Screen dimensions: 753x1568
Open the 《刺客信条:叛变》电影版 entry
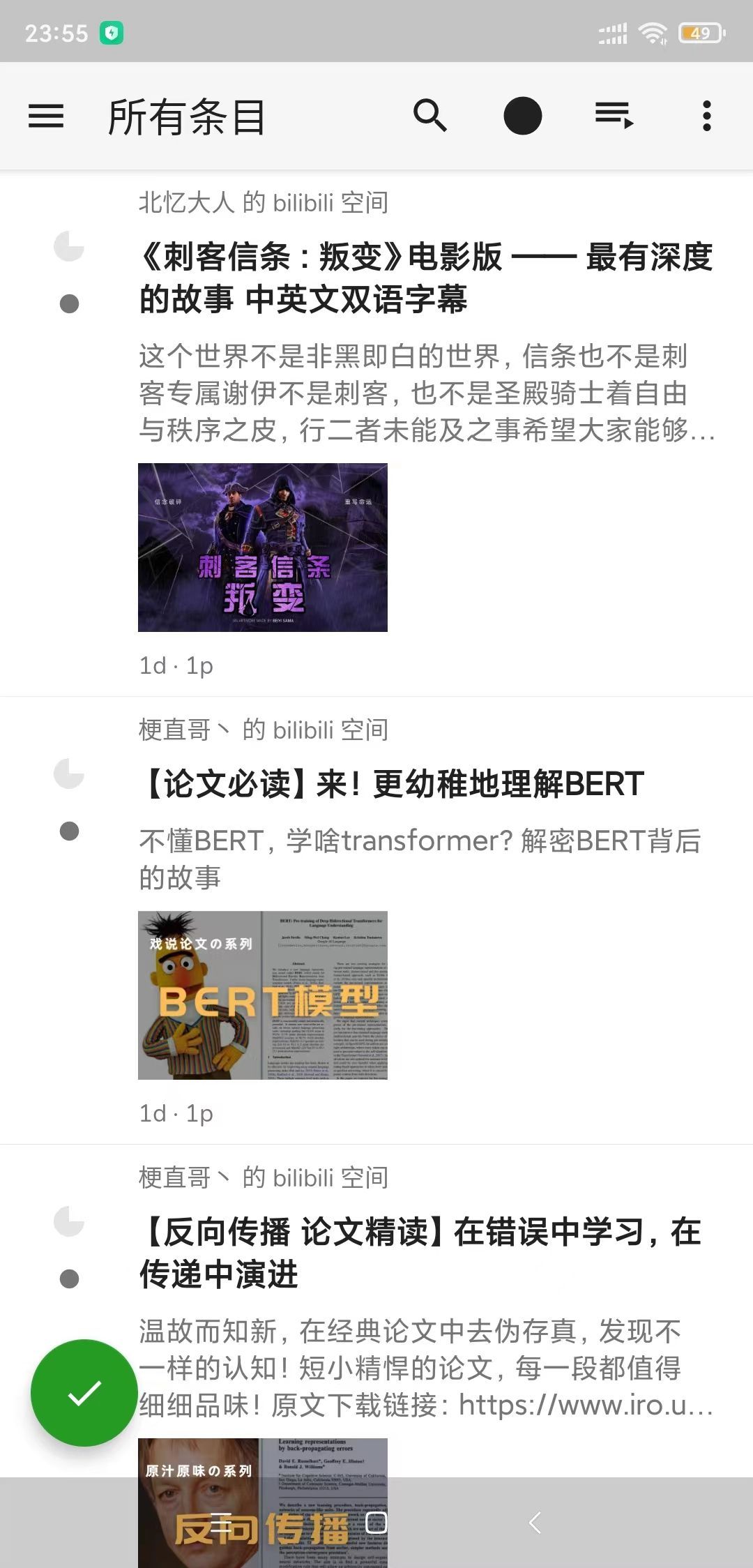pos(425,278)
